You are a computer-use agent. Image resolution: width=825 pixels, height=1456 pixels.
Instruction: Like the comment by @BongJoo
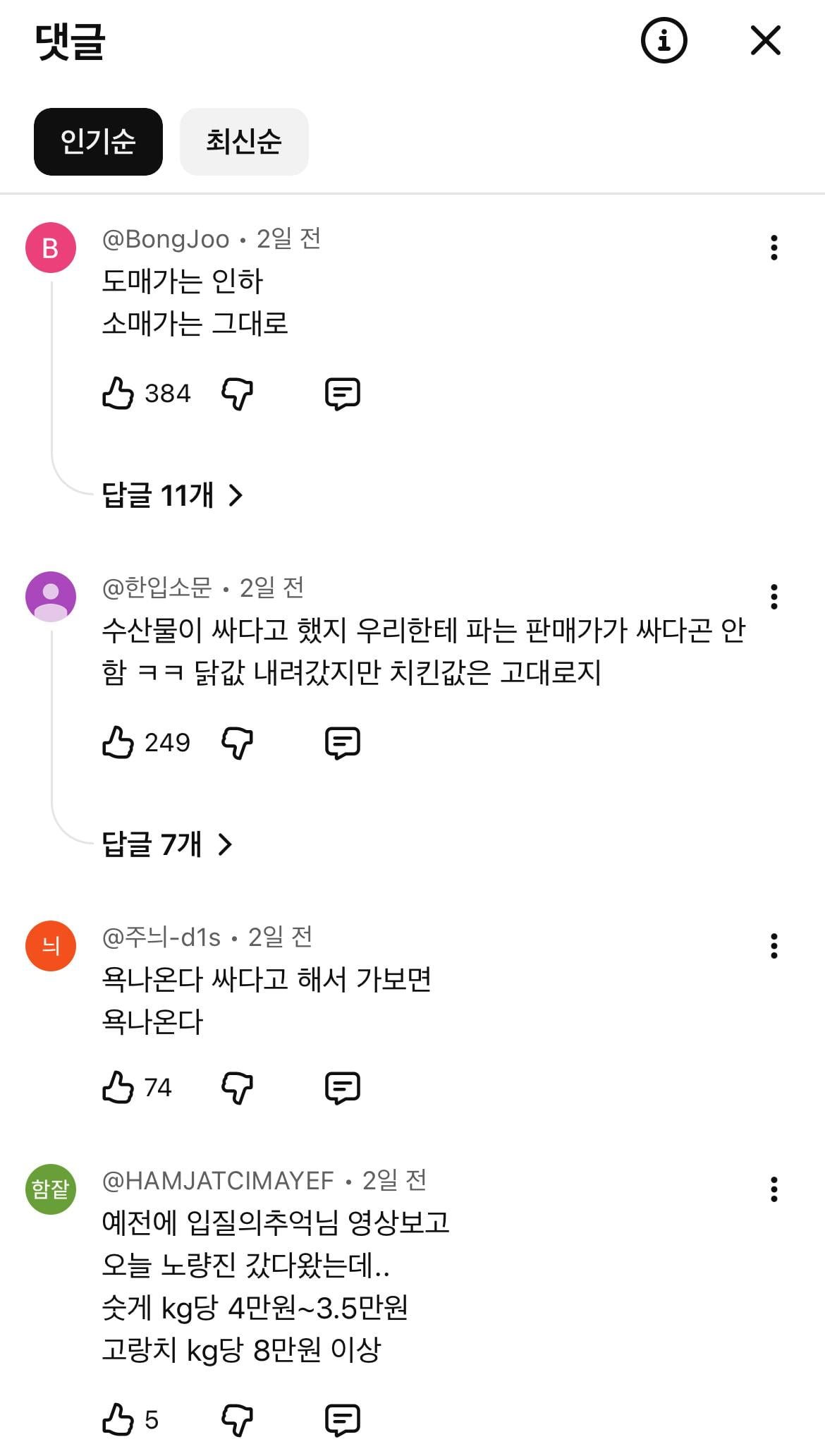118,393
